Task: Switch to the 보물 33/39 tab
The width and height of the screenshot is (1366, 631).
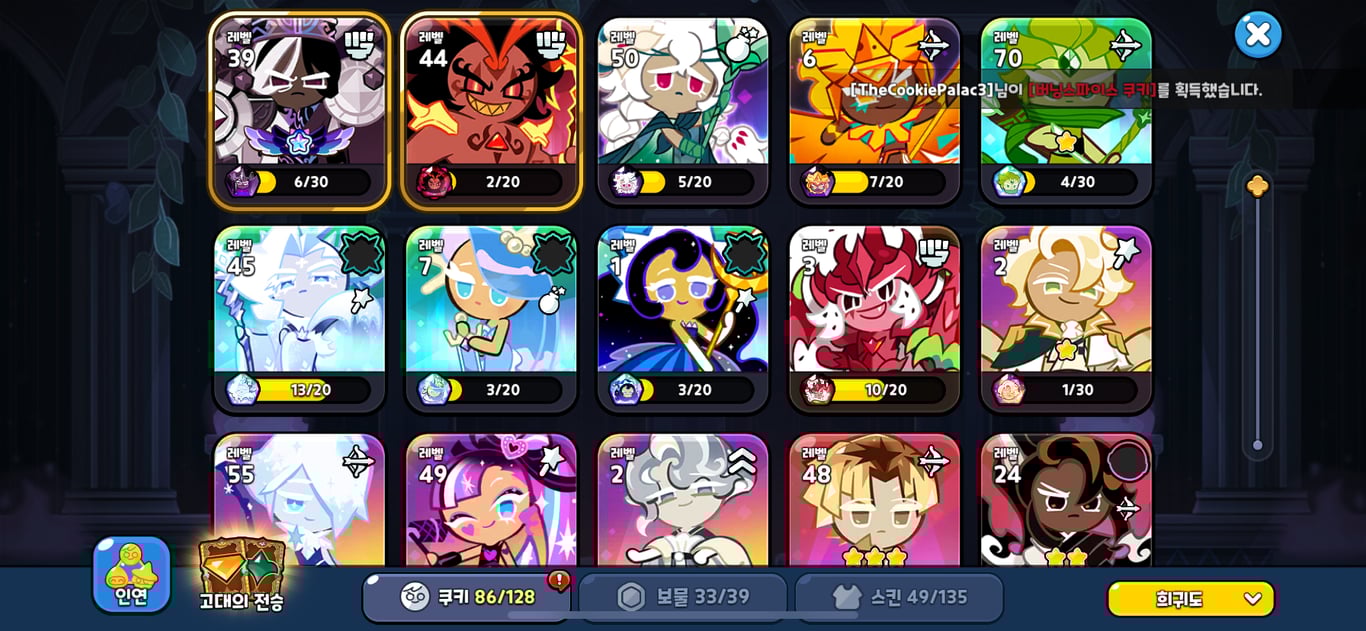Action: pyautogui.click(x=683, y=597)
